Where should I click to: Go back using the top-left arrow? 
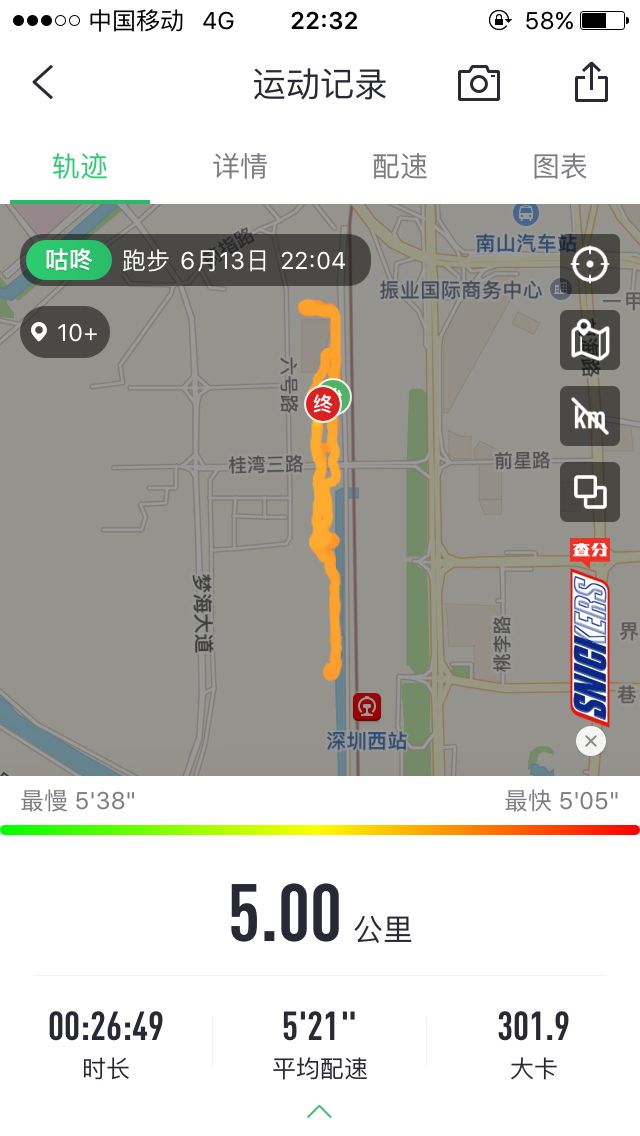(43, 82)
